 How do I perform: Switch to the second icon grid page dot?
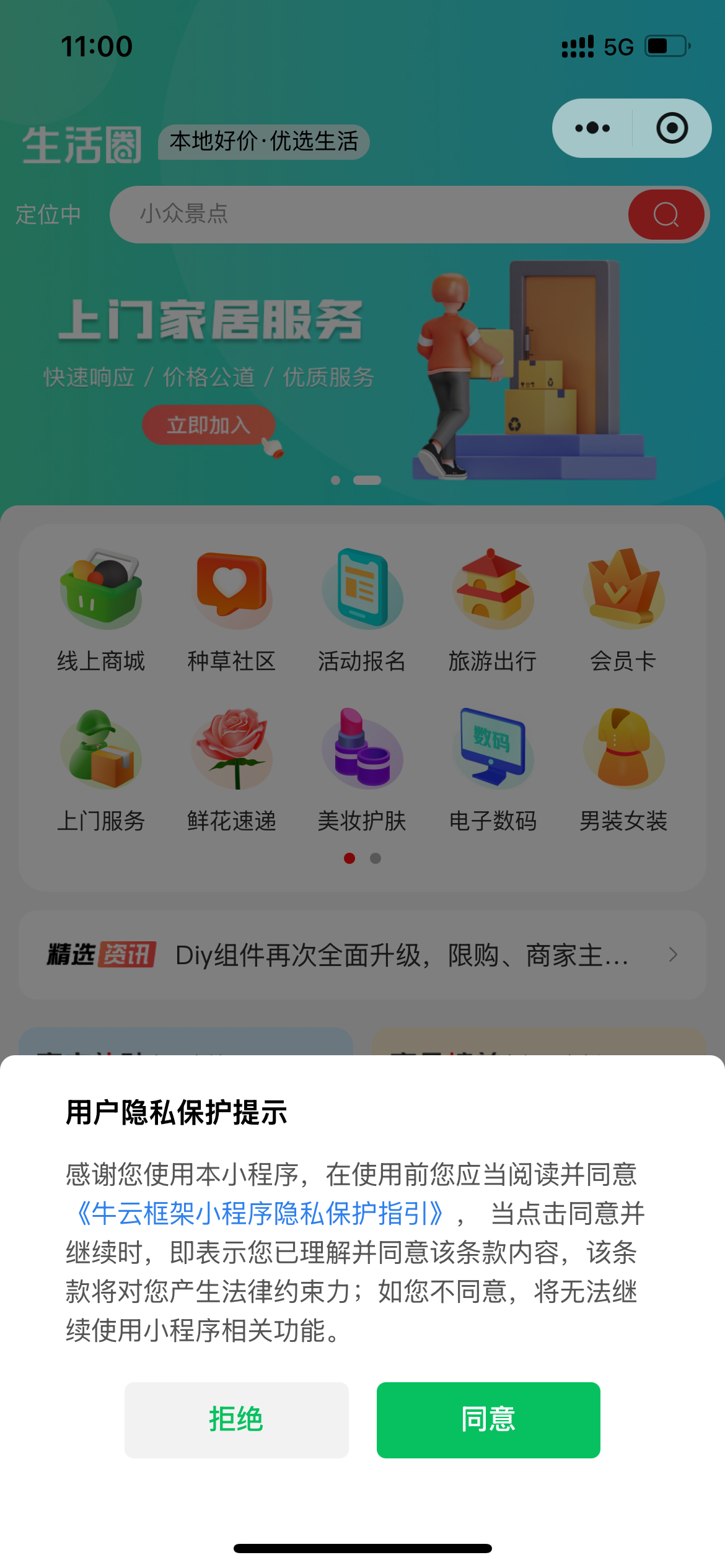375,859
